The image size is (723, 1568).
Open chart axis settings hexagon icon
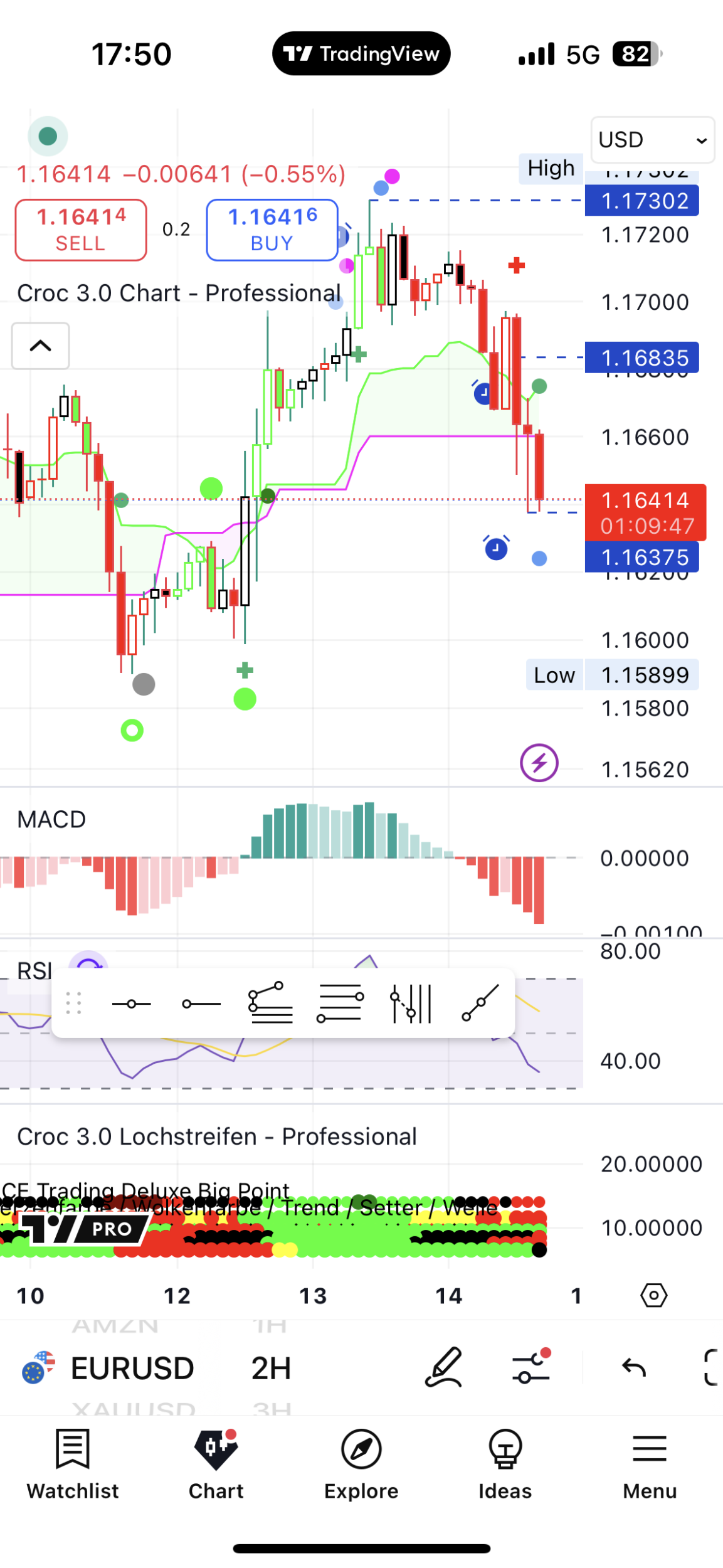pos(653,1295)
